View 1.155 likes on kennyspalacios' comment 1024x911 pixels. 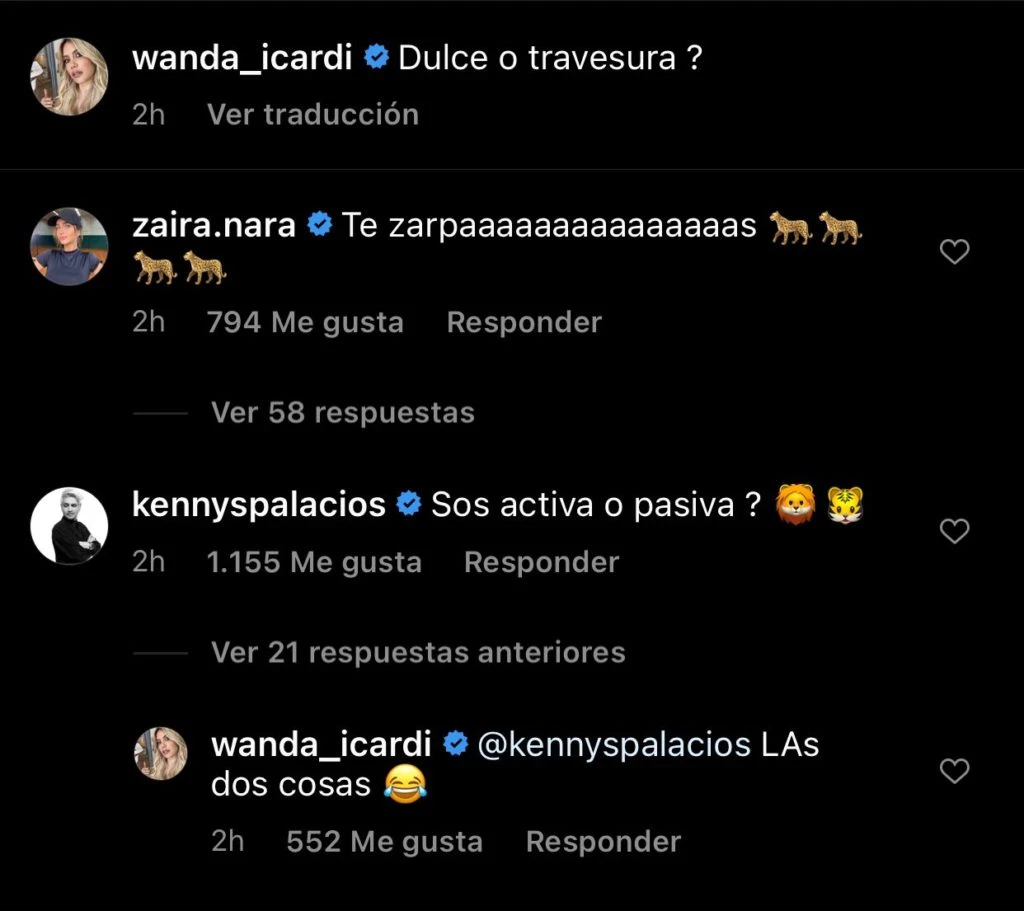pyautogui.click(x=313, y=562)
